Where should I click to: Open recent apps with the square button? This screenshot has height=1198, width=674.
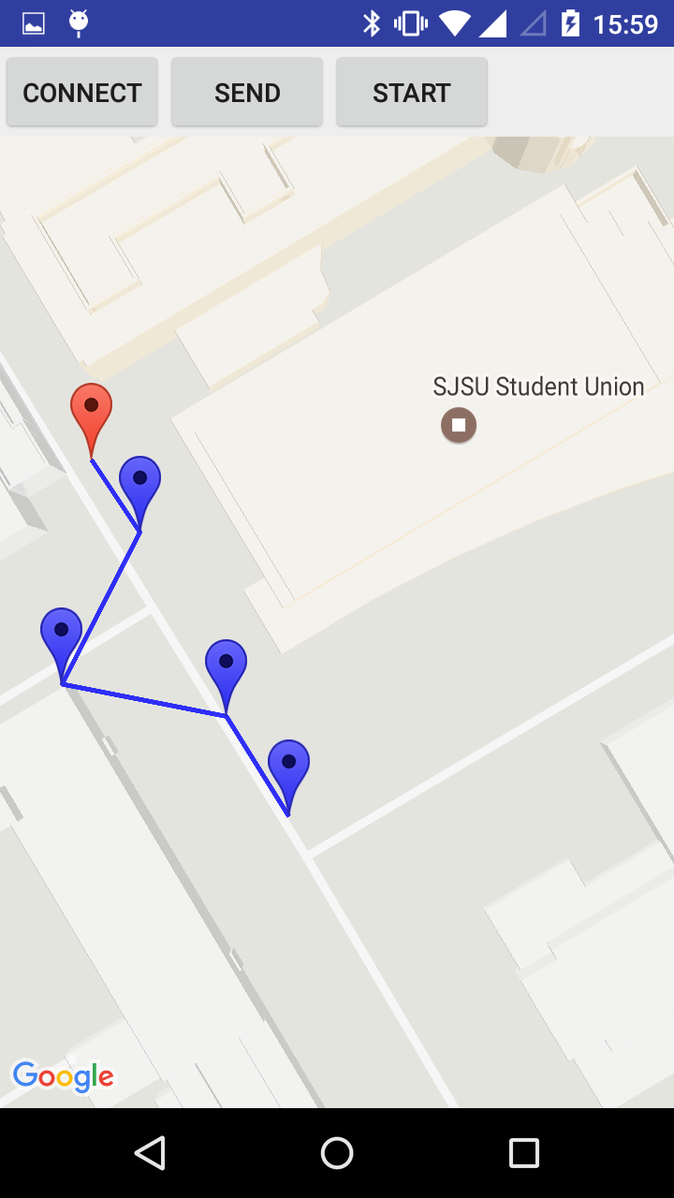(523, 1152)
